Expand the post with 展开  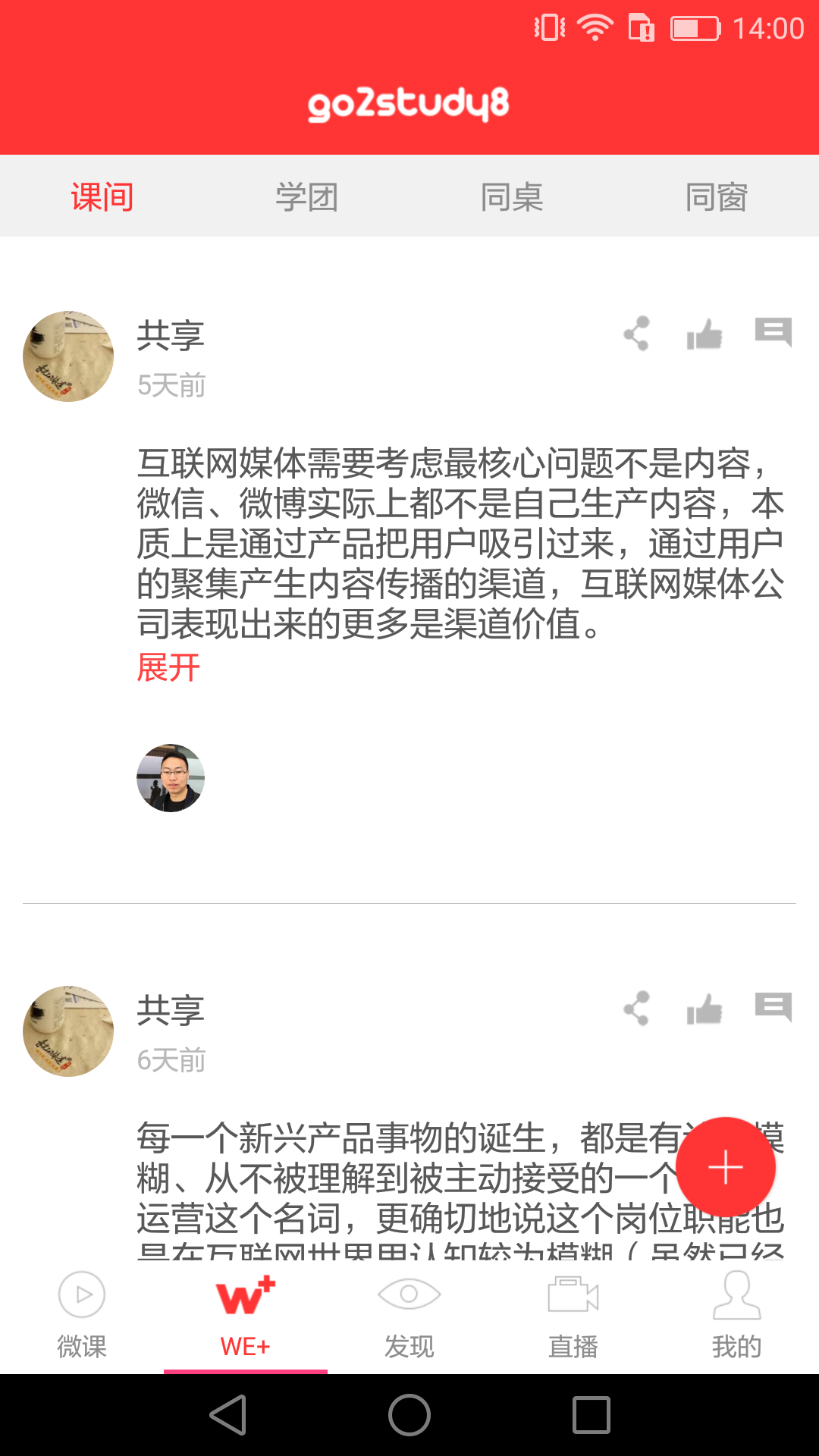tap(168, 667)
